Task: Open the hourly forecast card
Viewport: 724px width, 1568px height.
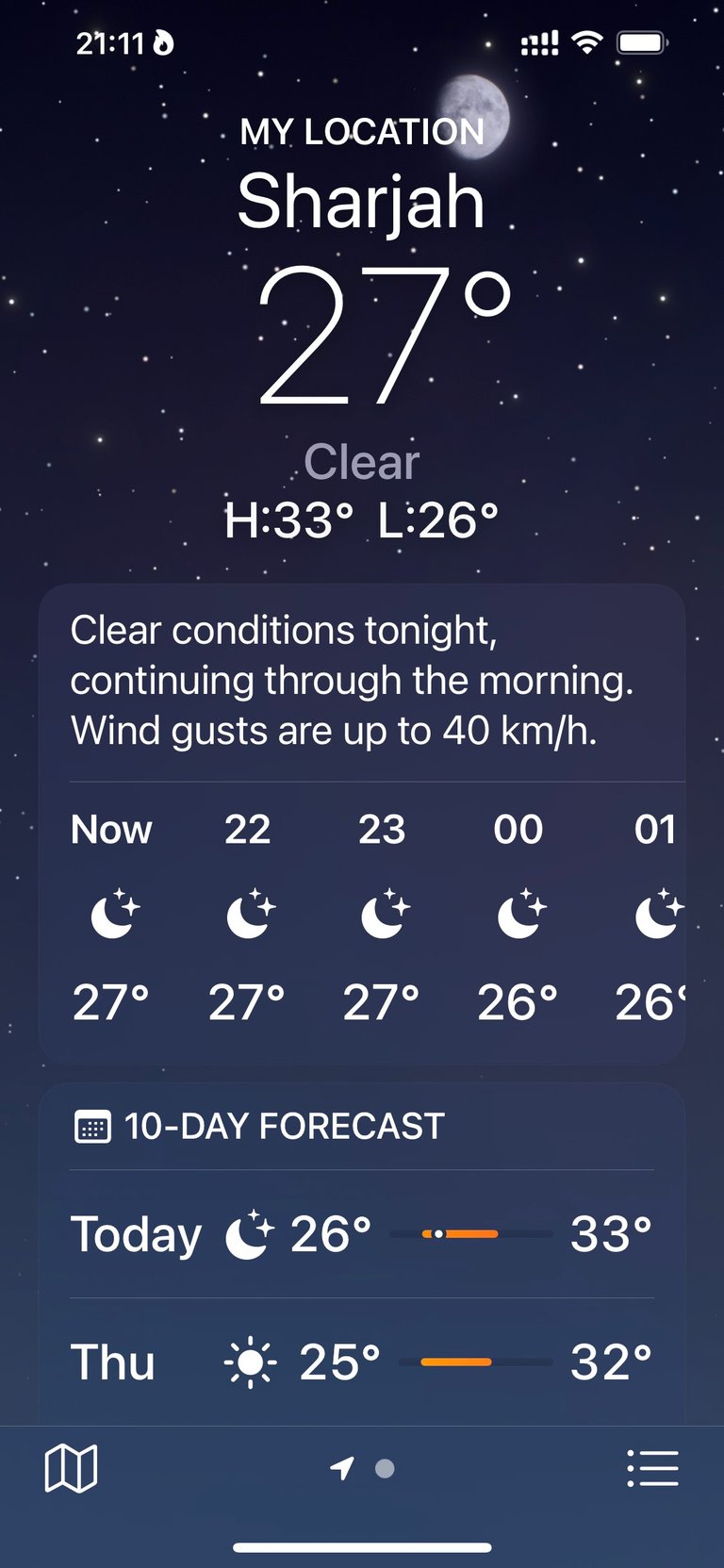Action: coord(362,825)
